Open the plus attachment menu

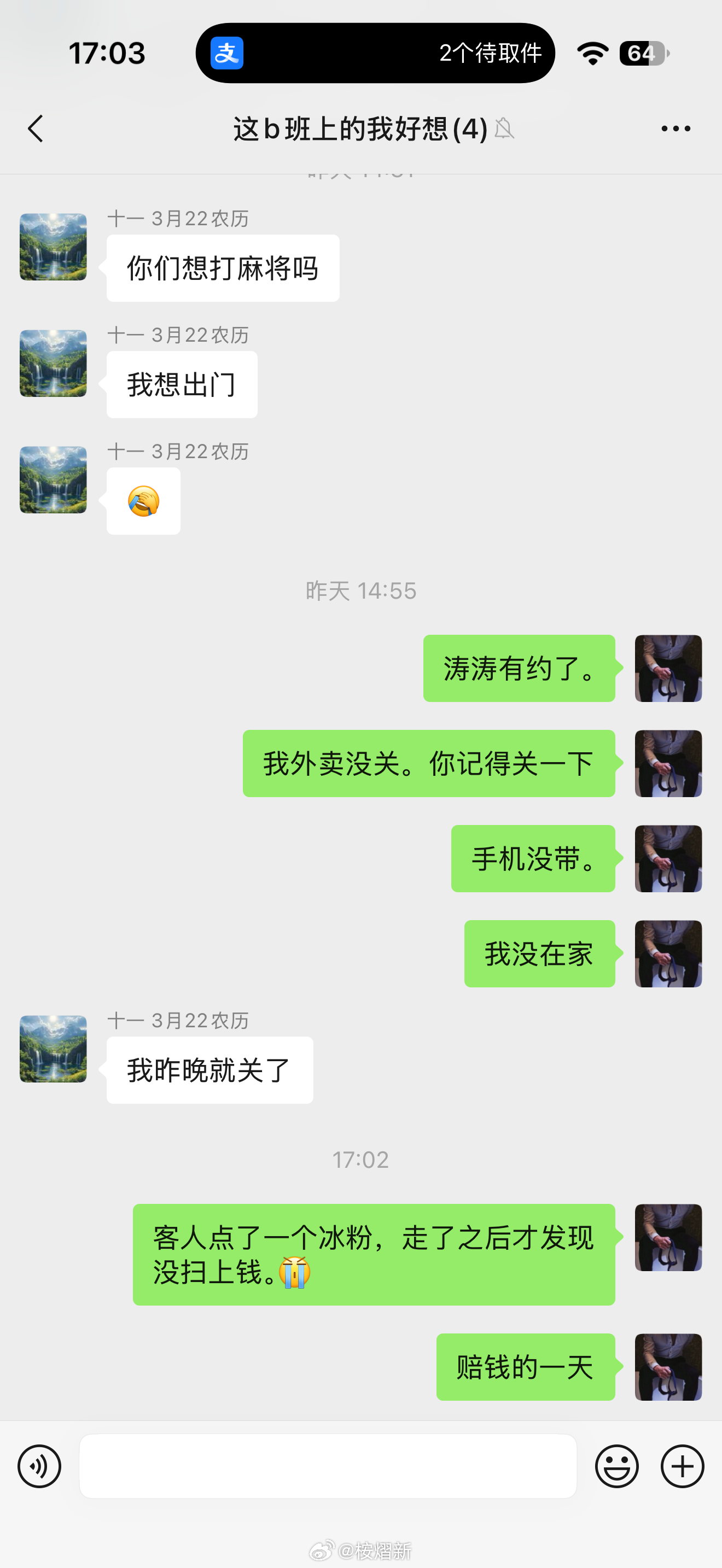tap(683, 1466)
